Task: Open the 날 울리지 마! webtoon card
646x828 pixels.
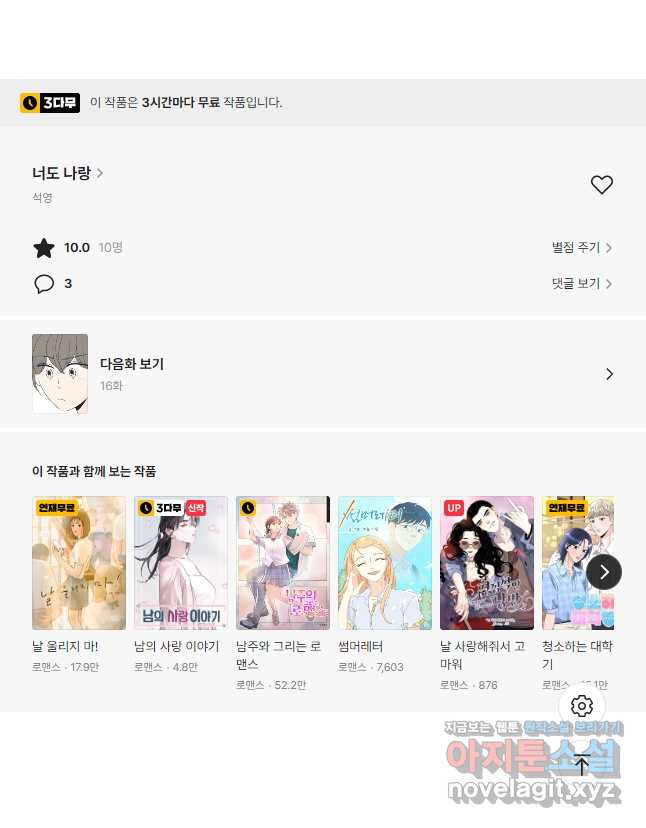Action: coord(79,563)
